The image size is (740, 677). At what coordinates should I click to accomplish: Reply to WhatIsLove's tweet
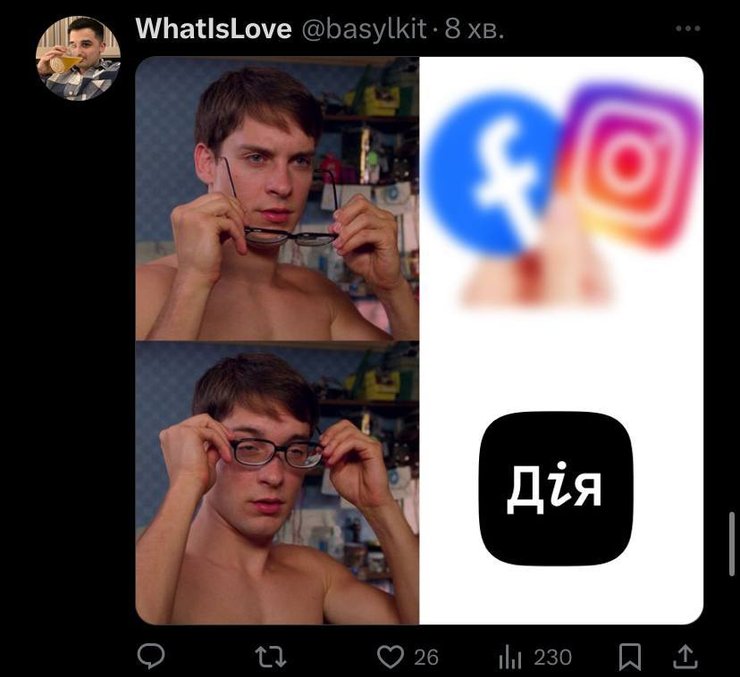pos(150,656)
